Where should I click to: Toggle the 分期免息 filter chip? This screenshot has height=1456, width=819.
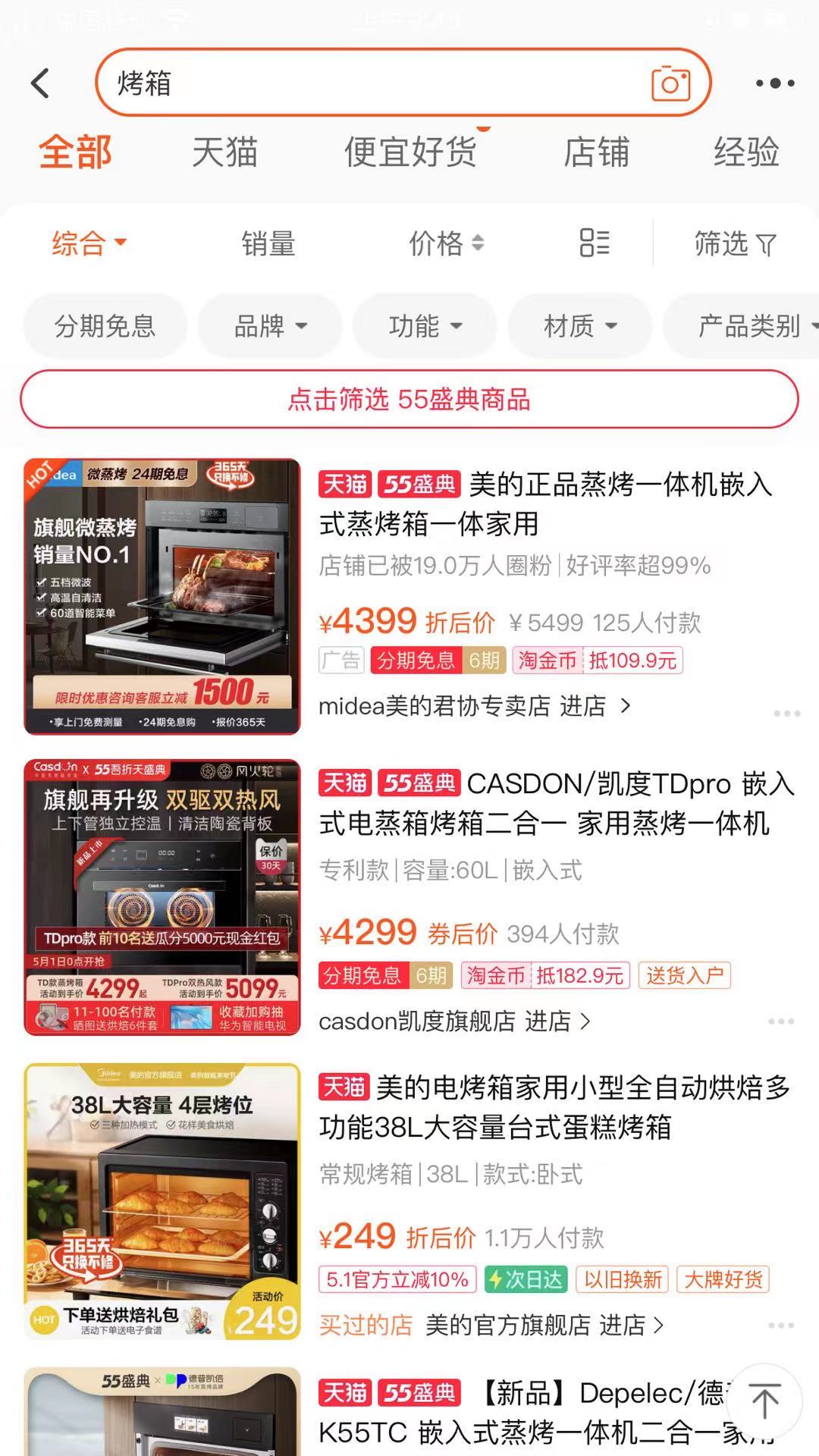point(104,325)
